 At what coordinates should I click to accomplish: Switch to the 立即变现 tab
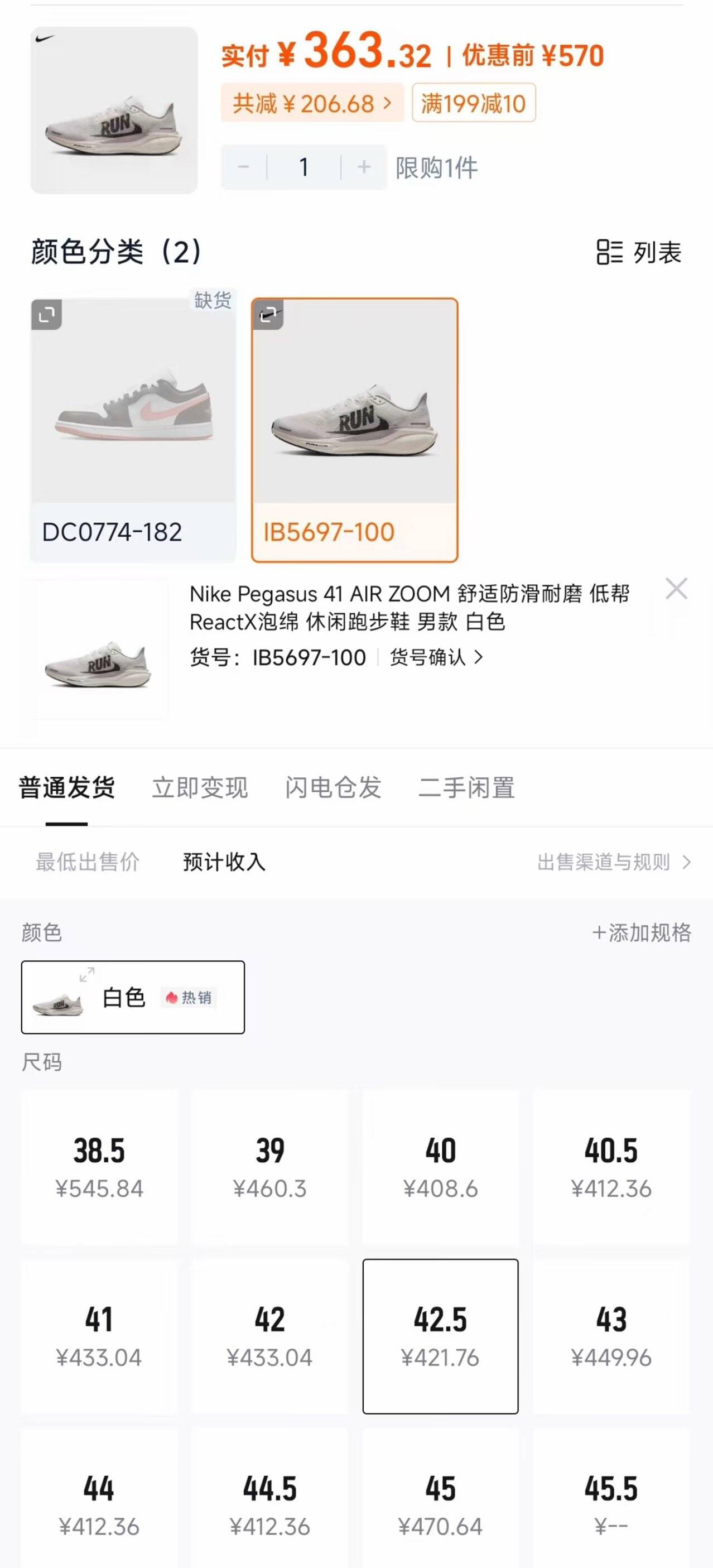click(200, 788)
